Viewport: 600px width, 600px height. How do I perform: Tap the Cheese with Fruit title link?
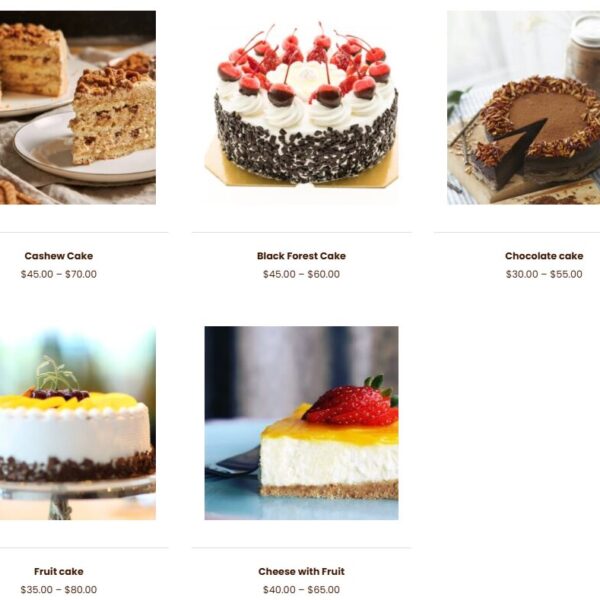click(x=301, y=572)
